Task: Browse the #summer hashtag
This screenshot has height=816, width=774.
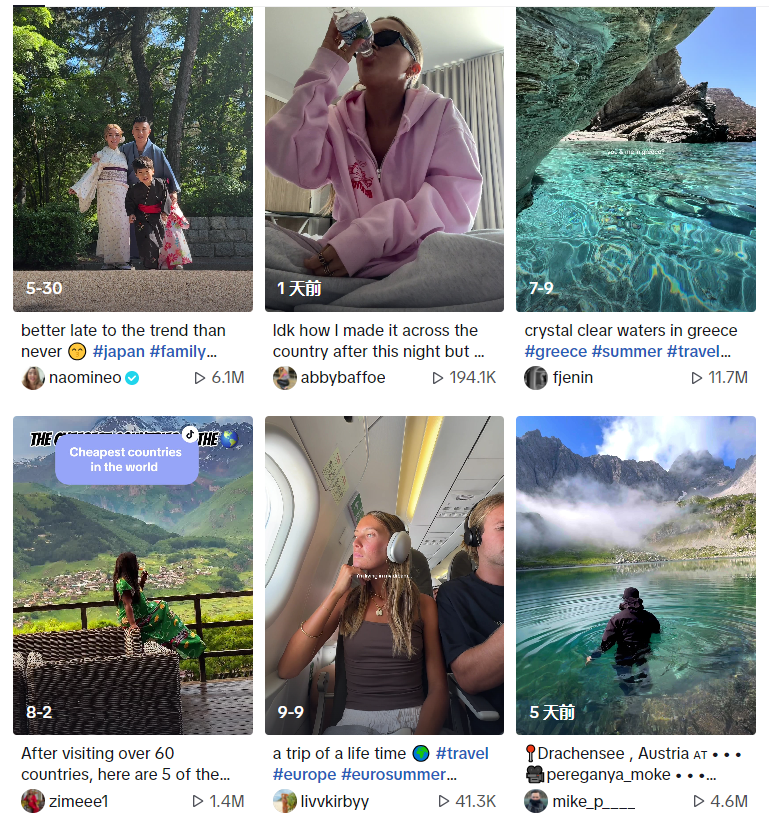Action: coord(627,352)
